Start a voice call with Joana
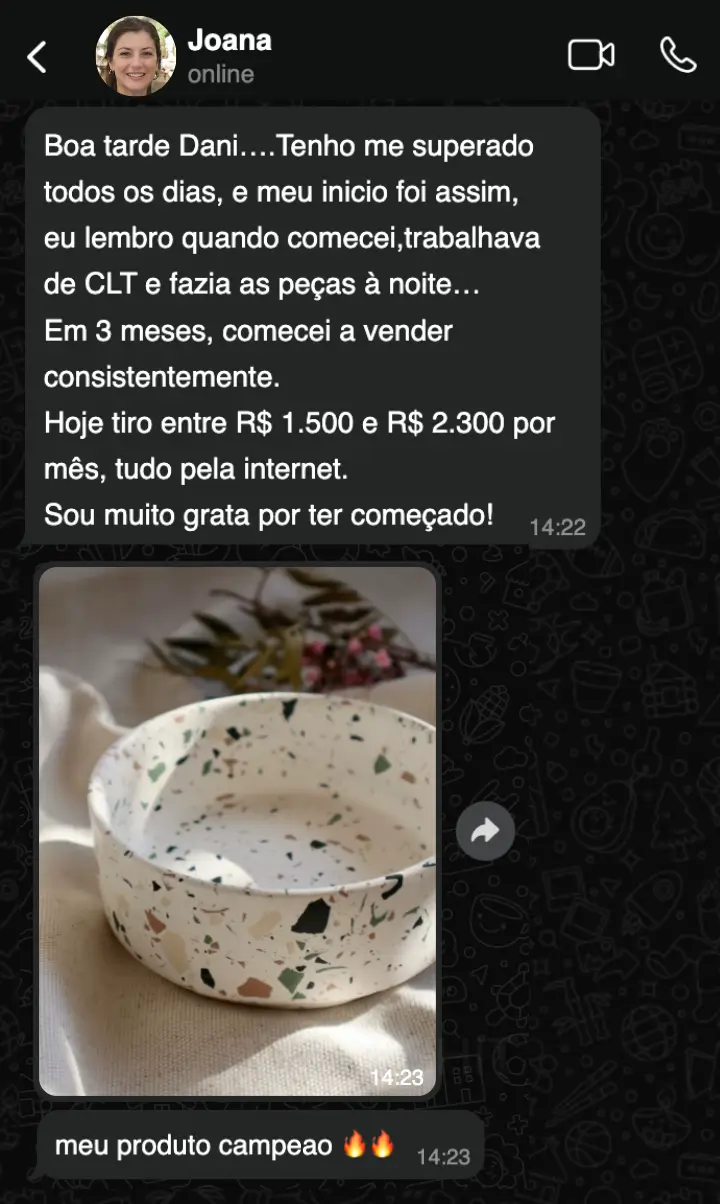The width and height of the screenshot is (720, 1204). coord(678,55)
